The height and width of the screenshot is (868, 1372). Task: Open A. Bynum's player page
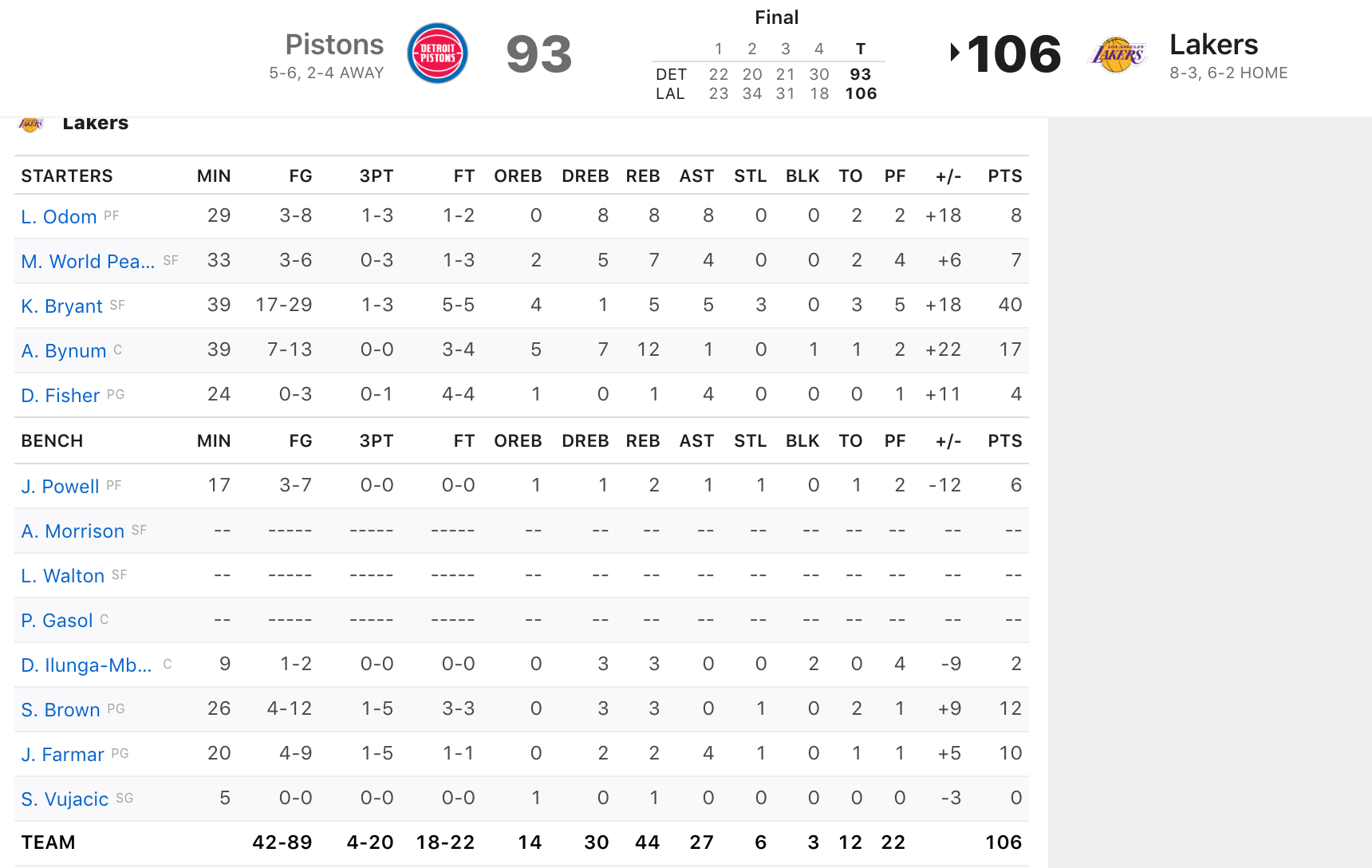[63, 351]
